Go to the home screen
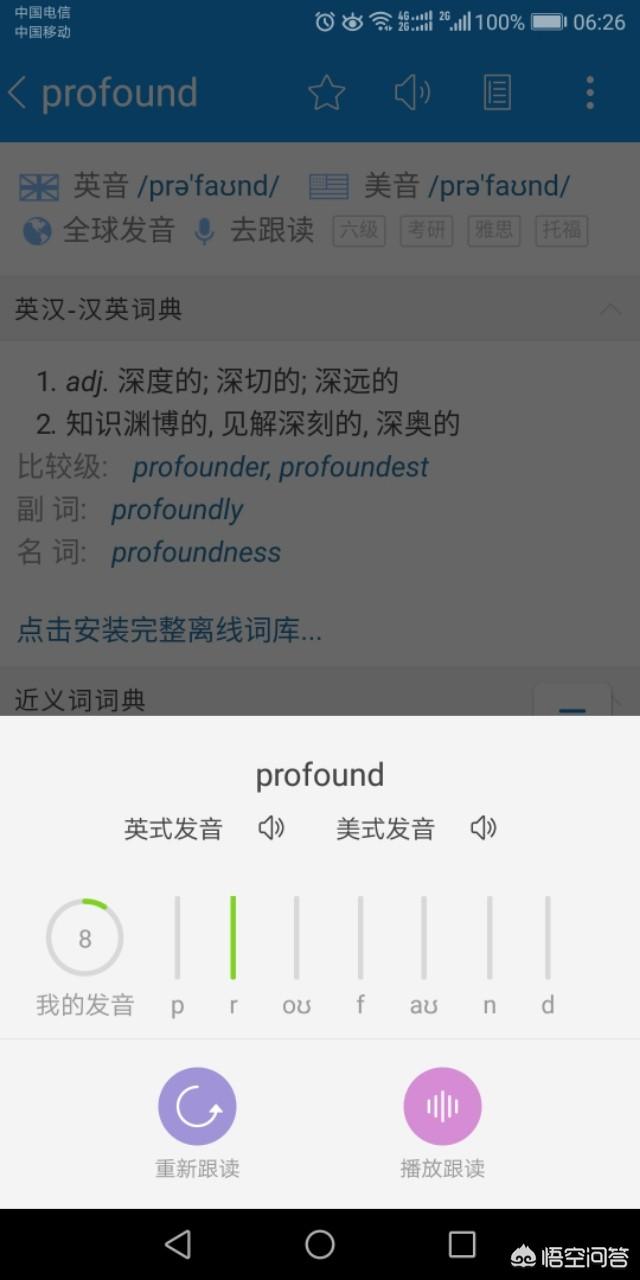Image resolution: width=640 pixels, height=1280 pixels. tap(320, 1244)
